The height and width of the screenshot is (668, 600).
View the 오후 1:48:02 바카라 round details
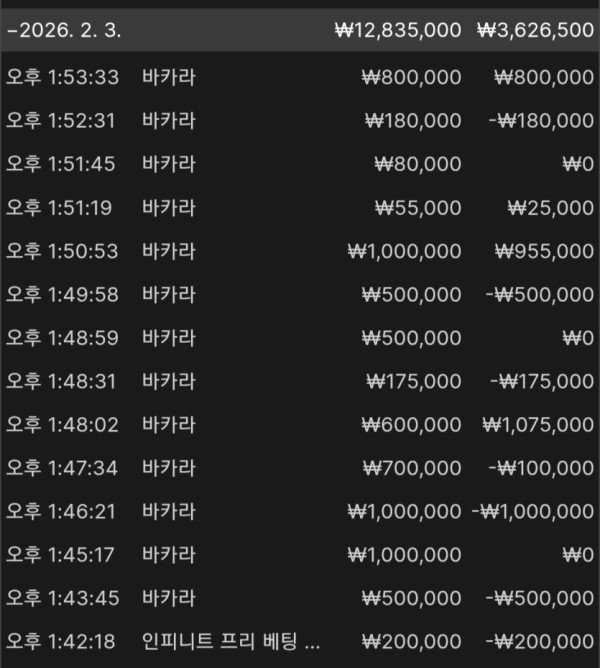coord(300,425)
